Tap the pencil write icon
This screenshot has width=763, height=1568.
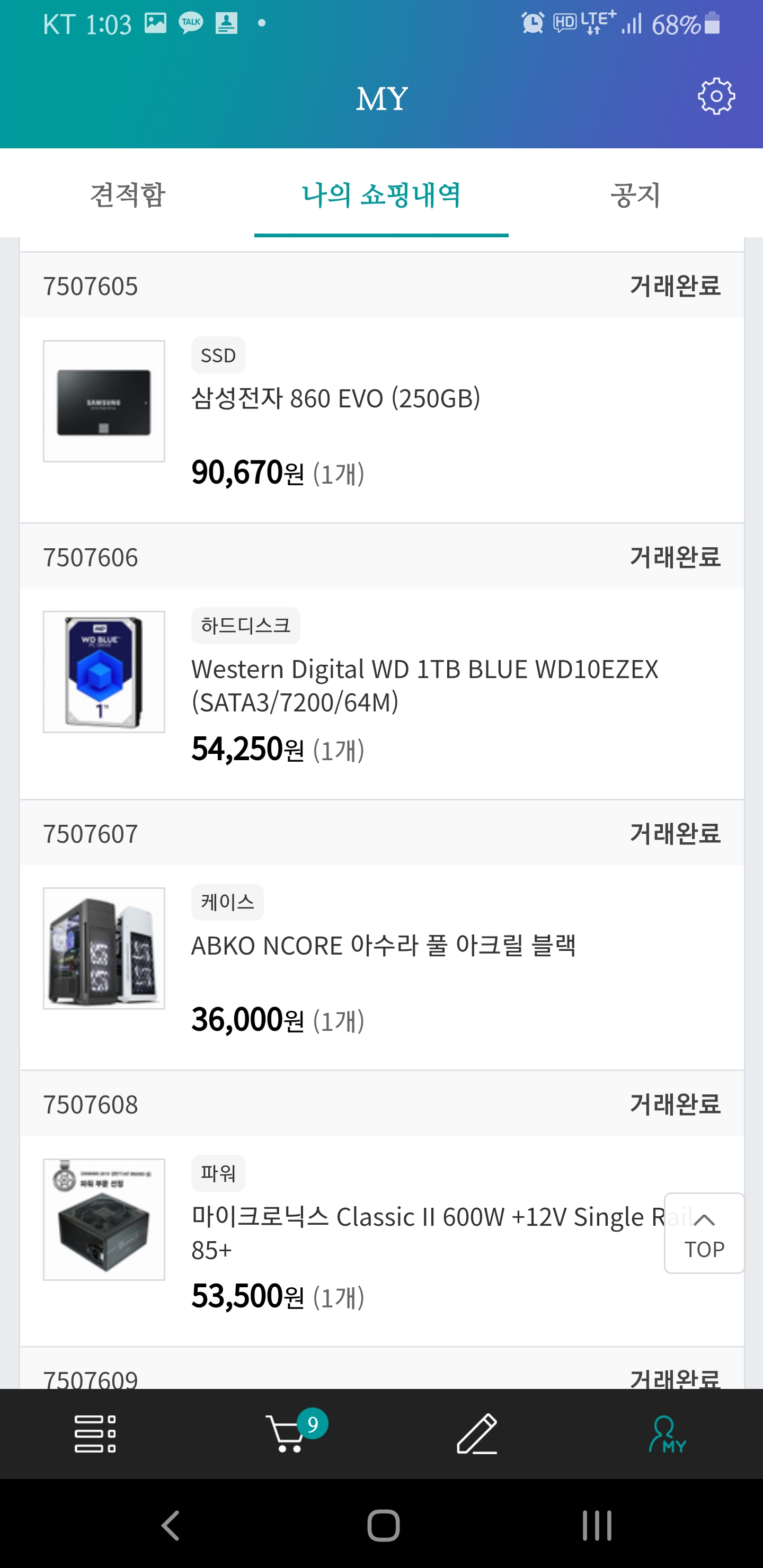point(477,1433)
